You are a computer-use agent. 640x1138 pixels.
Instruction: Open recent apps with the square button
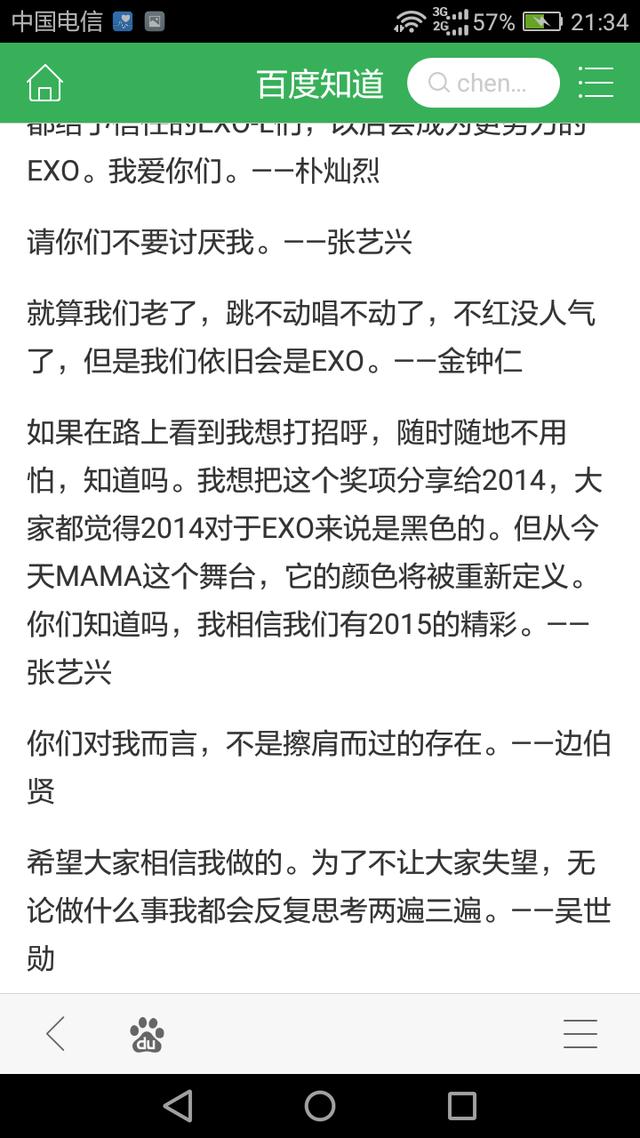click(461, 1106)
